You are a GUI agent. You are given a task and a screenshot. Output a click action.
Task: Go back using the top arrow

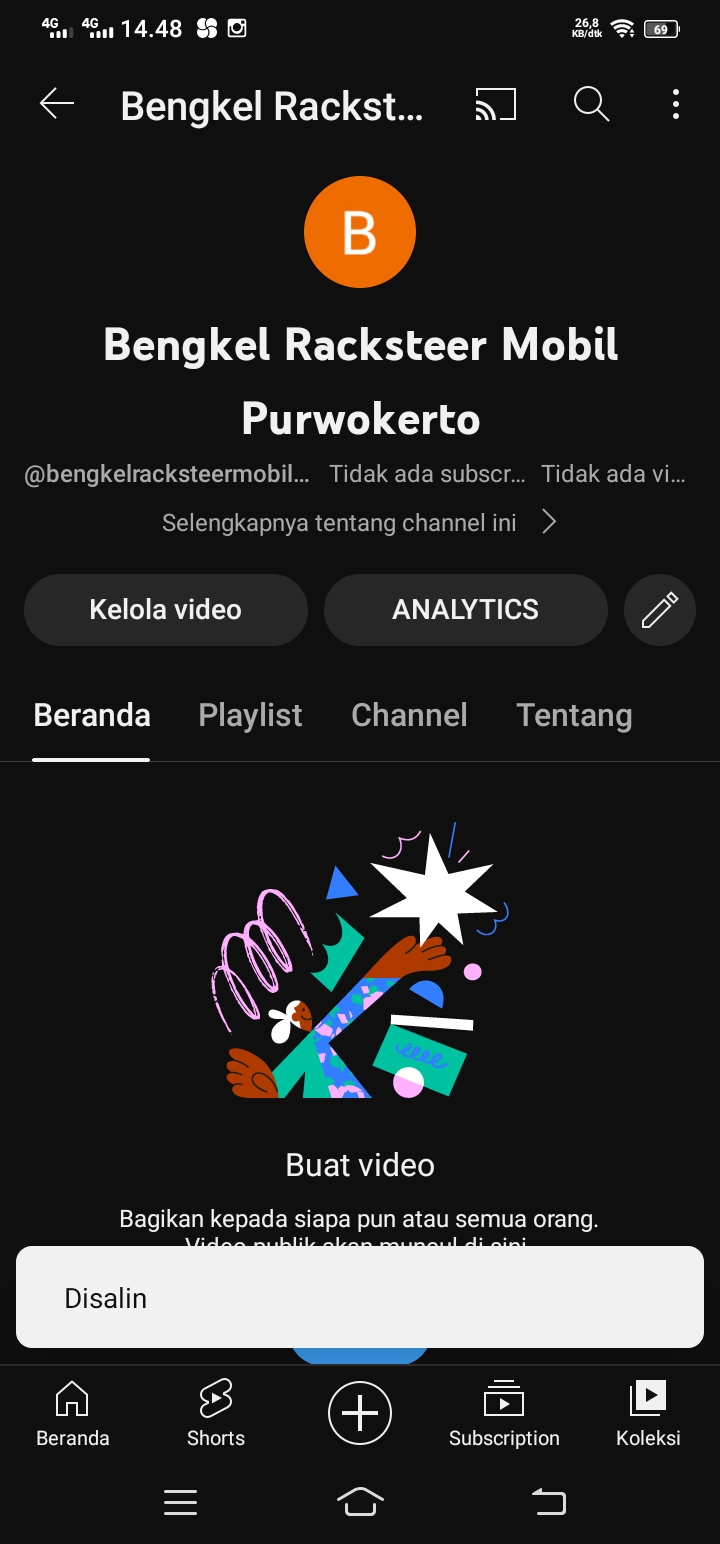[x=57, y=104]
